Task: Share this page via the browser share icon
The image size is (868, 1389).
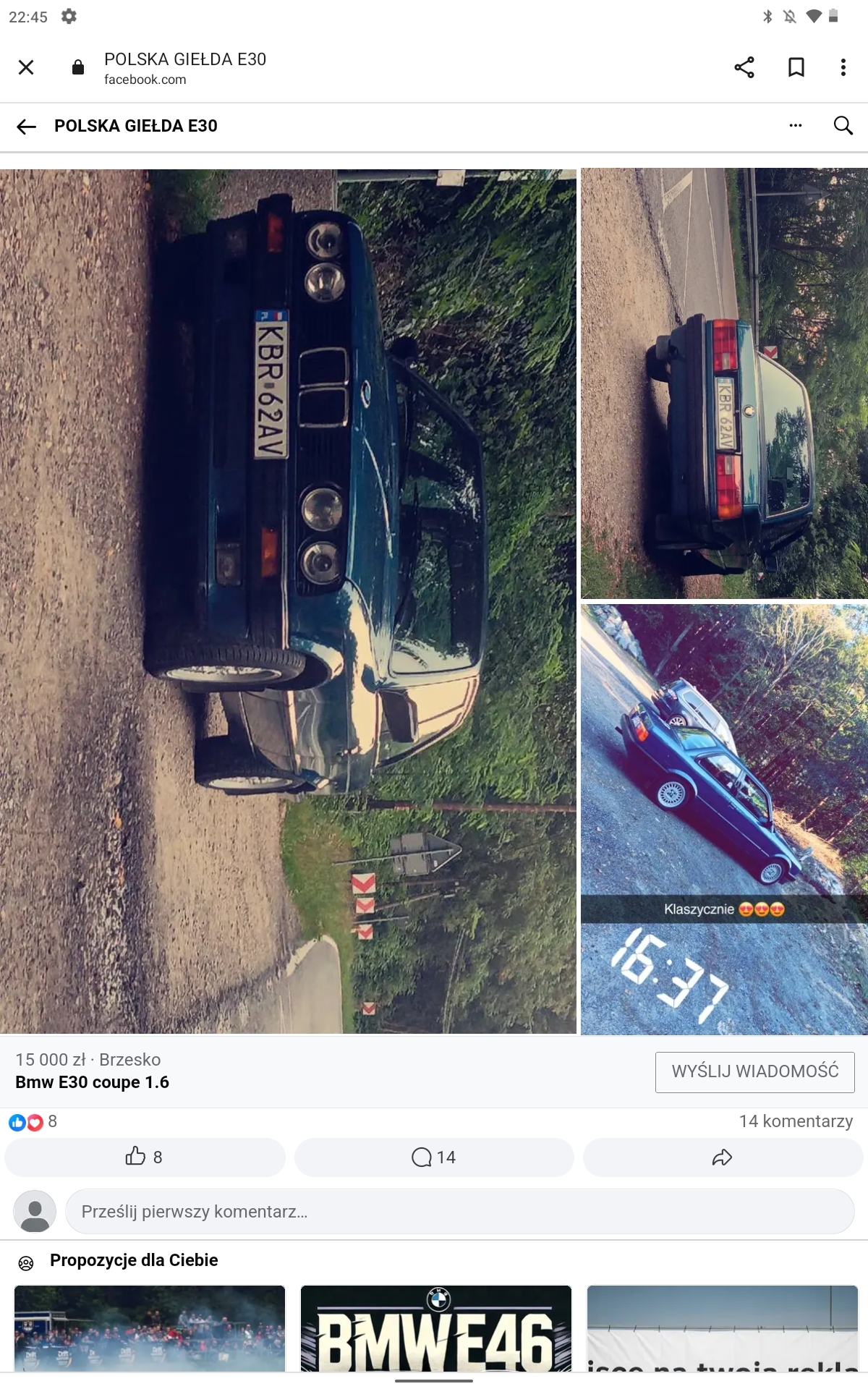Action: [744, 67]
